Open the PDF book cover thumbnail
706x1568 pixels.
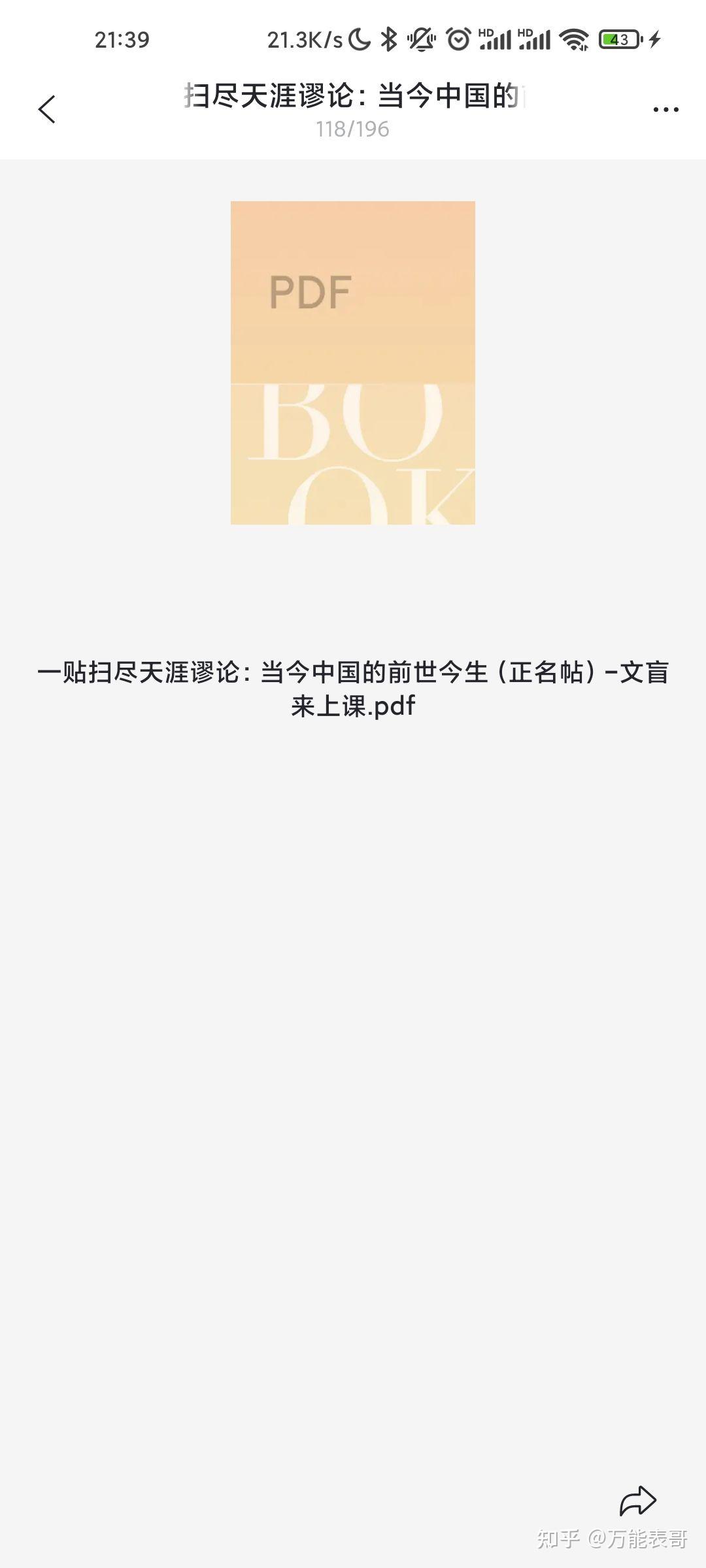point(353,363)
